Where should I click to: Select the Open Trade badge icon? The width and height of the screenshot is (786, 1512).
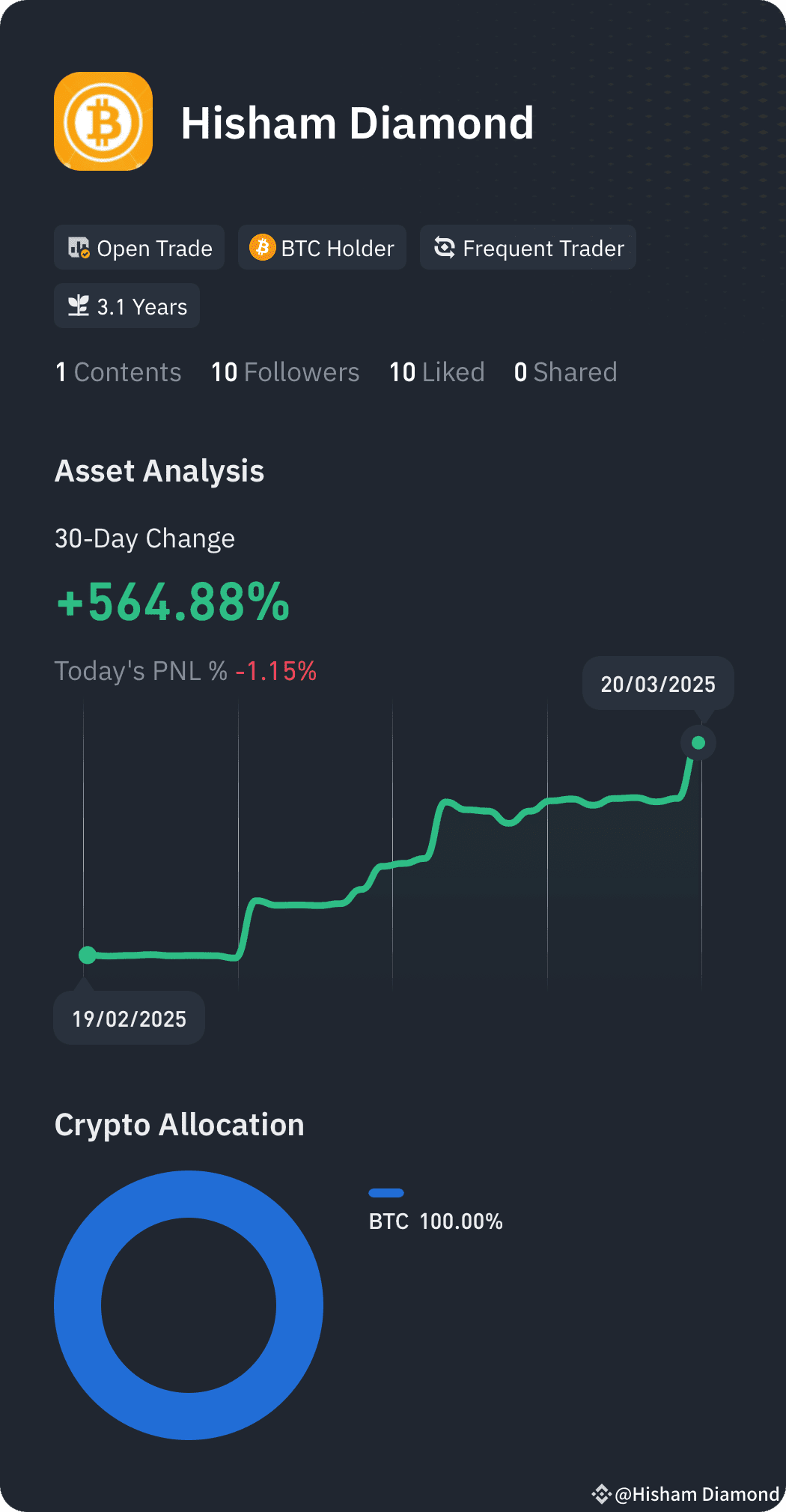79,247
